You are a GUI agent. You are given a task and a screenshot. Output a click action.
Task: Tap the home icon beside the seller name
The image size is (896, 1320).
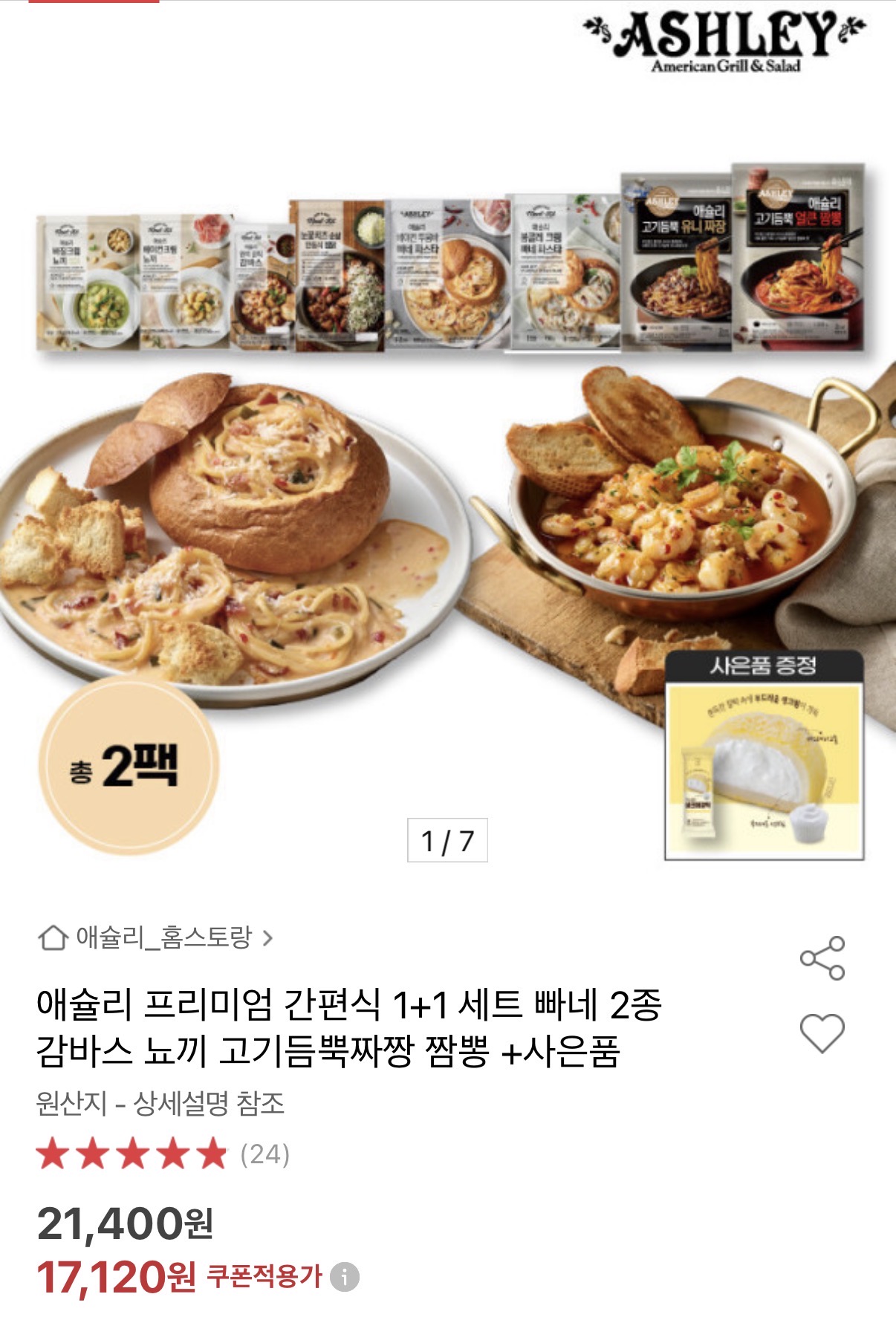pos(52,938)
